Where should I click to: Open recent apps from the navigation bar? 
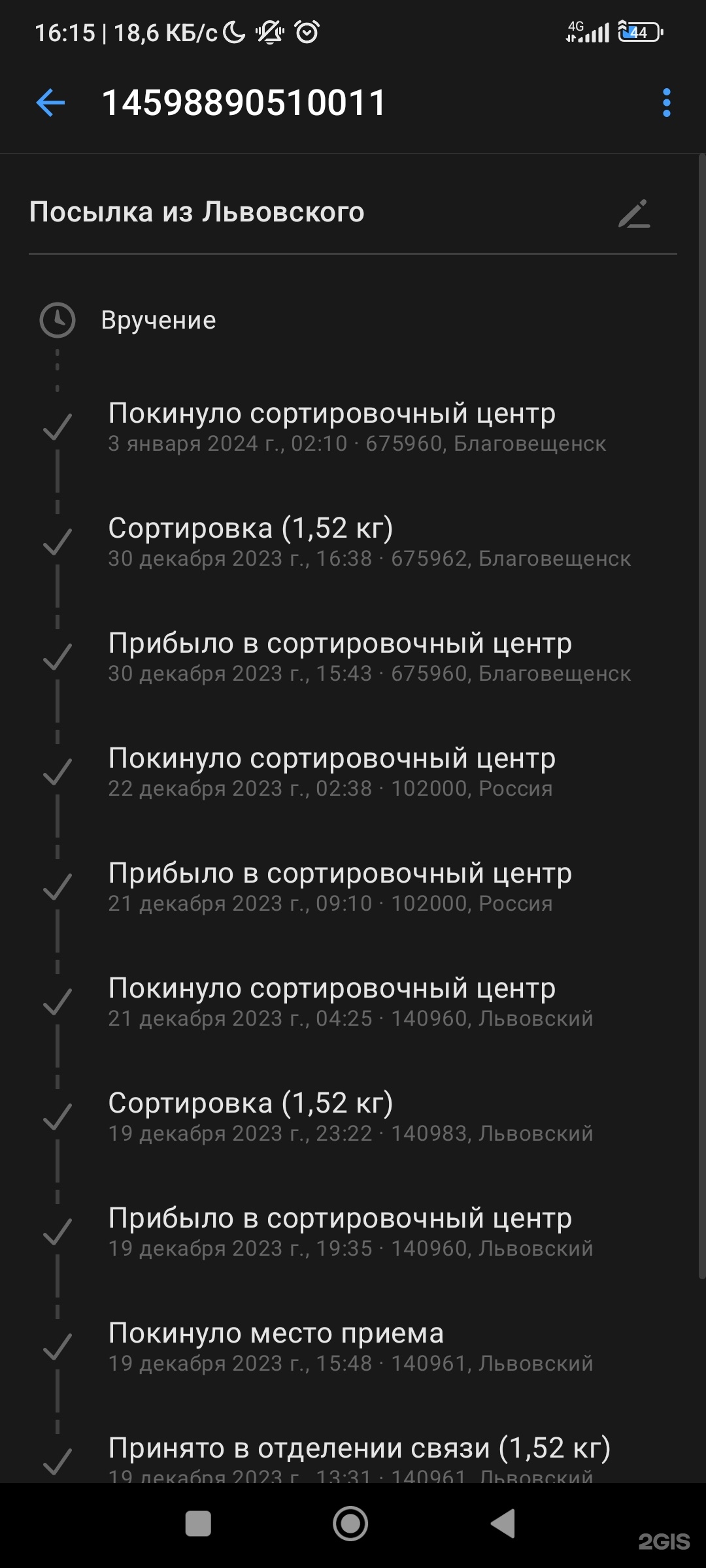pyautogui.click(x=198, y=1524)
